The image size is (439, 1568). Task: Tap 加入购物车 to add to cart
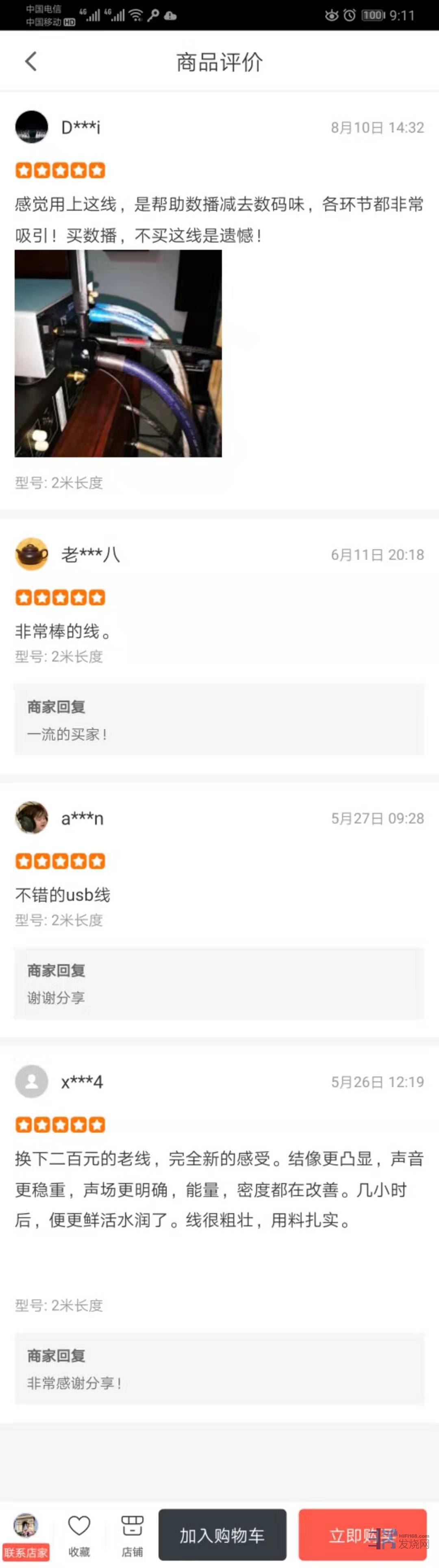click(222, 1535)
